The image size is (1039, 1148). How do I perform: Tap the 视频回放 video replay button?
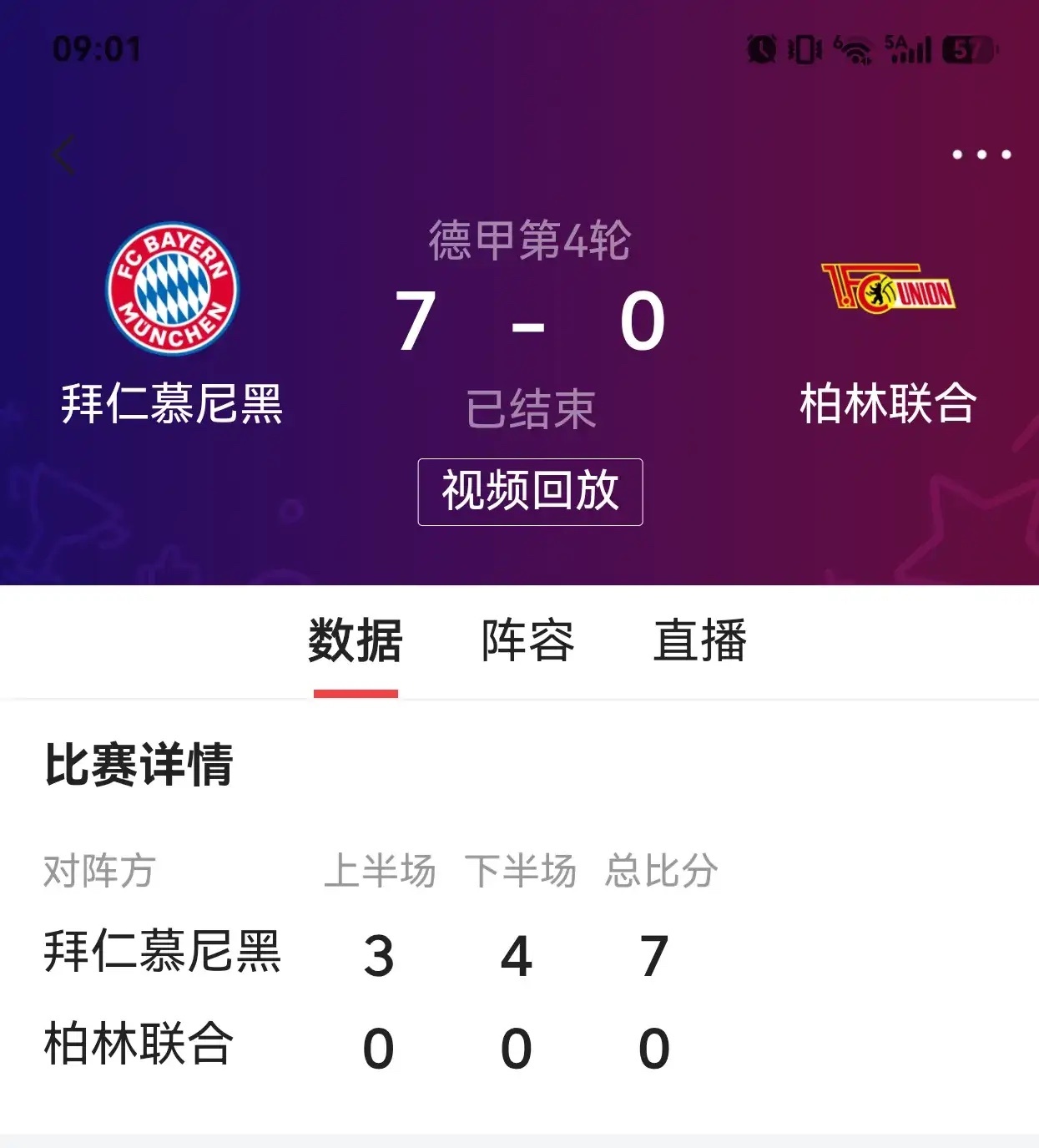pos(530,492)
